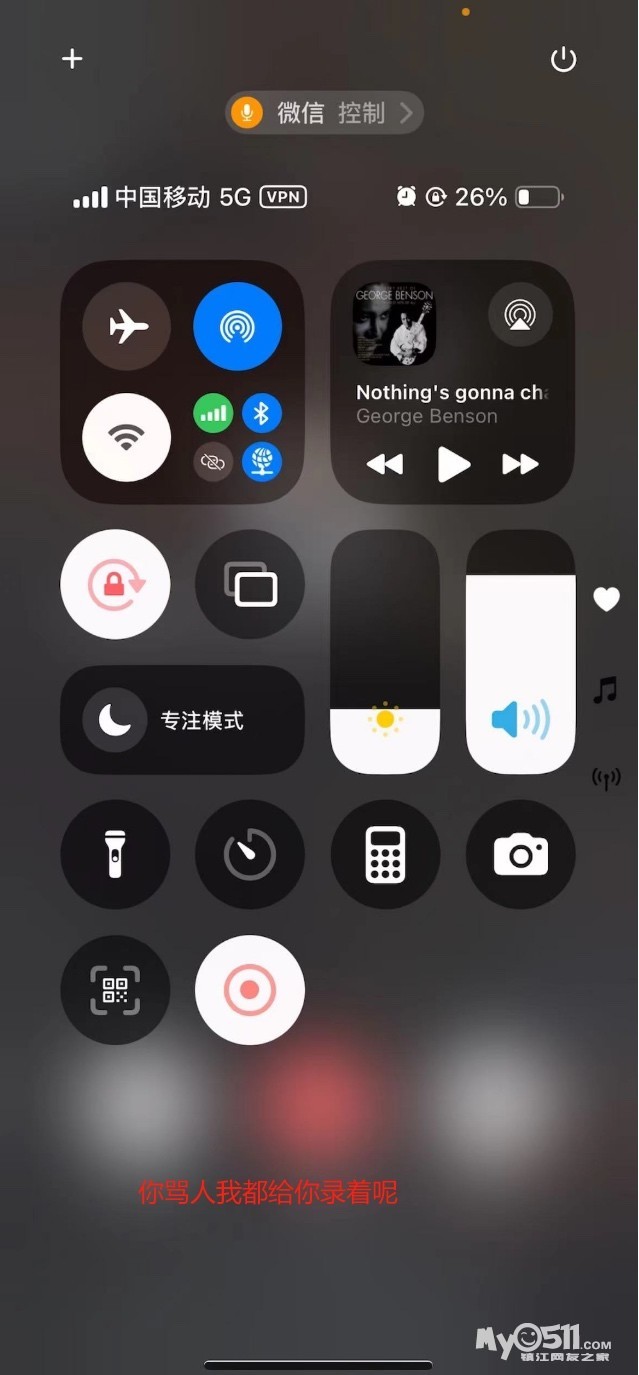Open screen mirroring
639x1375 pixels.
250,584
